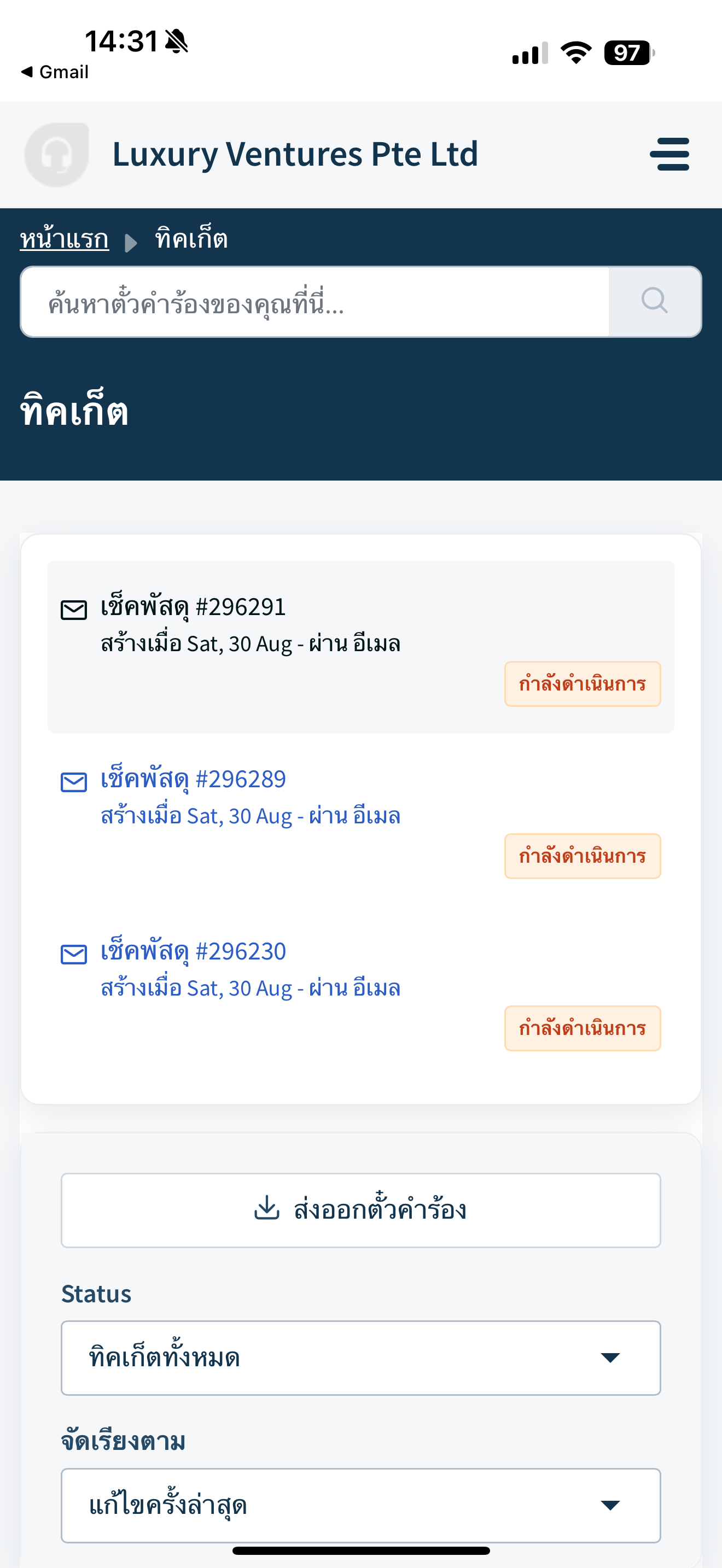The width and height of the screenshot is (722, 1568).
Task: Open the hamburger menu
Action: 669,154
